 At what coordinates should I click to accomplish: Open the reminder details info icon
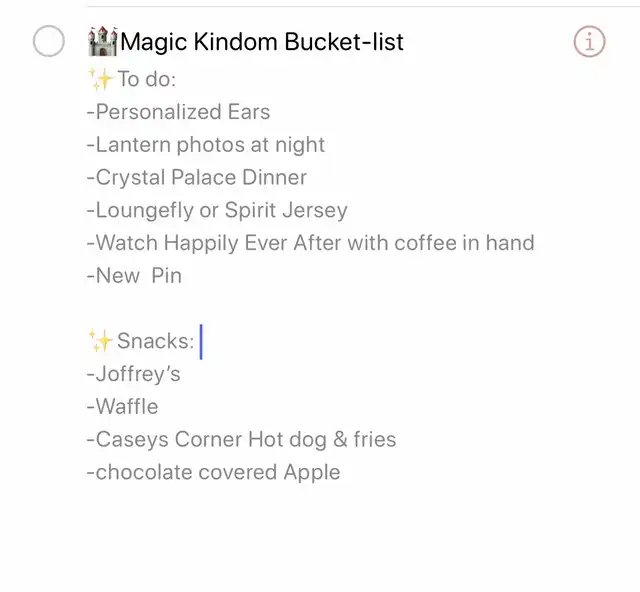pos(589,41)
